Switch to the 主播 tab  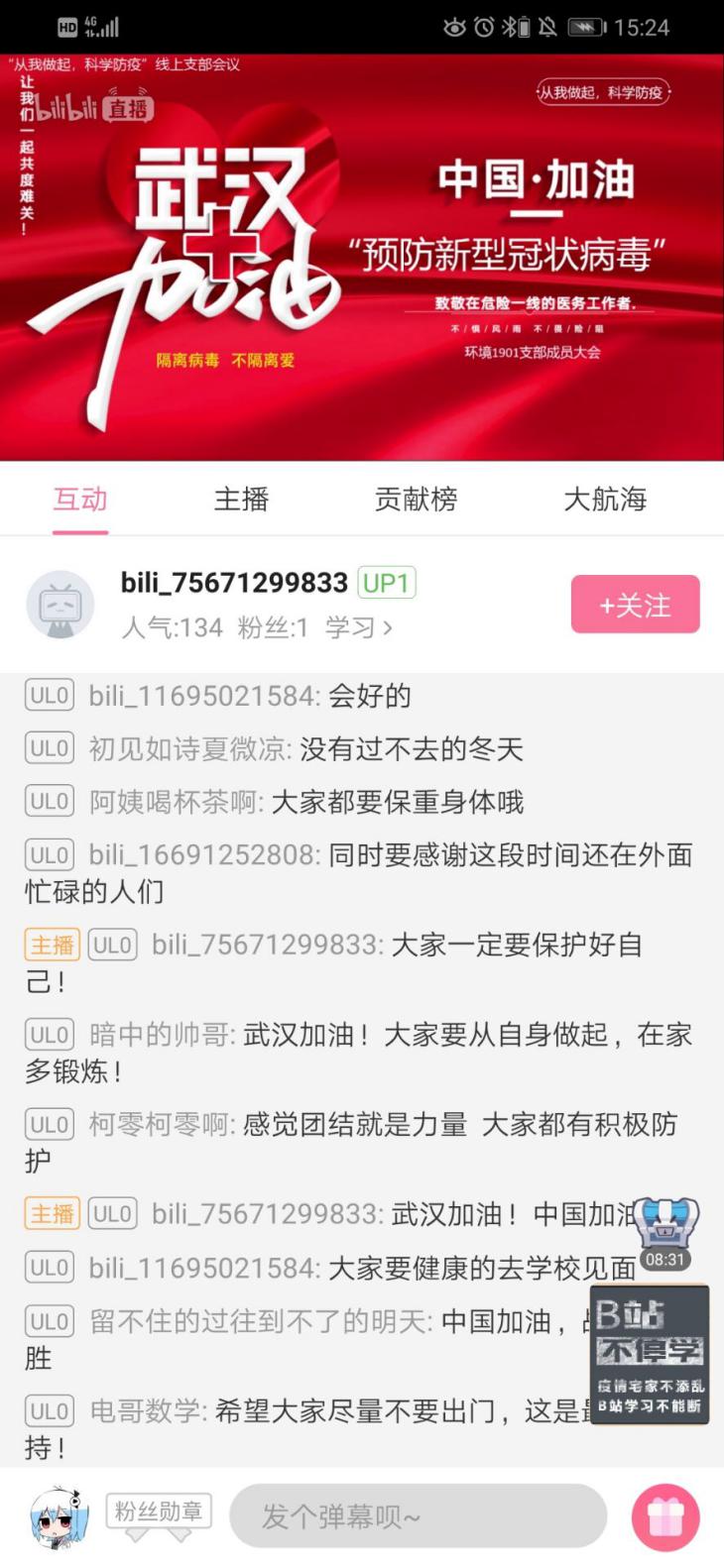[241, 500]
